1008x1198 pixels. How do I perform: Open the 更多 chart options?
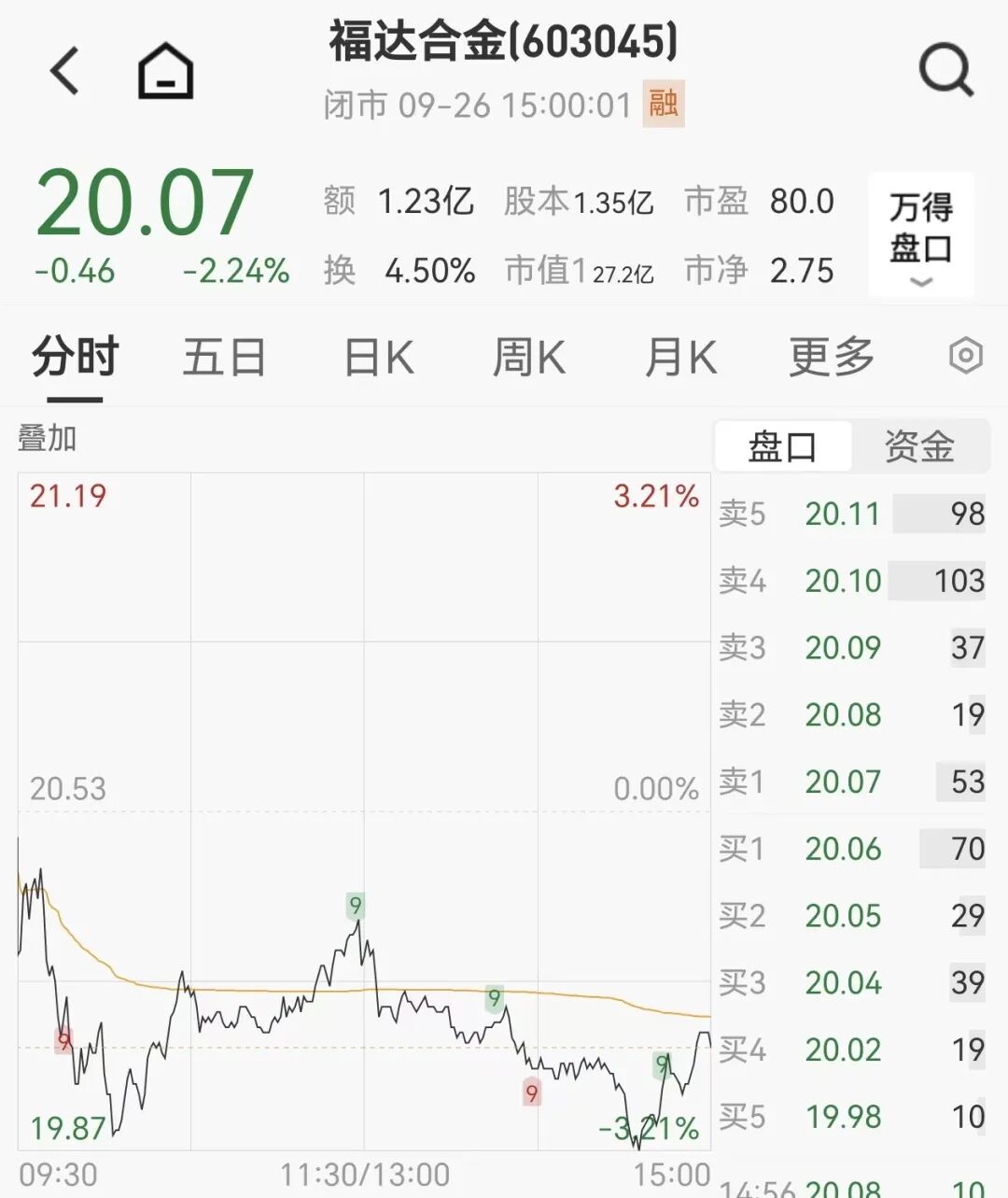pyautogui.click(x=831, y=358)
